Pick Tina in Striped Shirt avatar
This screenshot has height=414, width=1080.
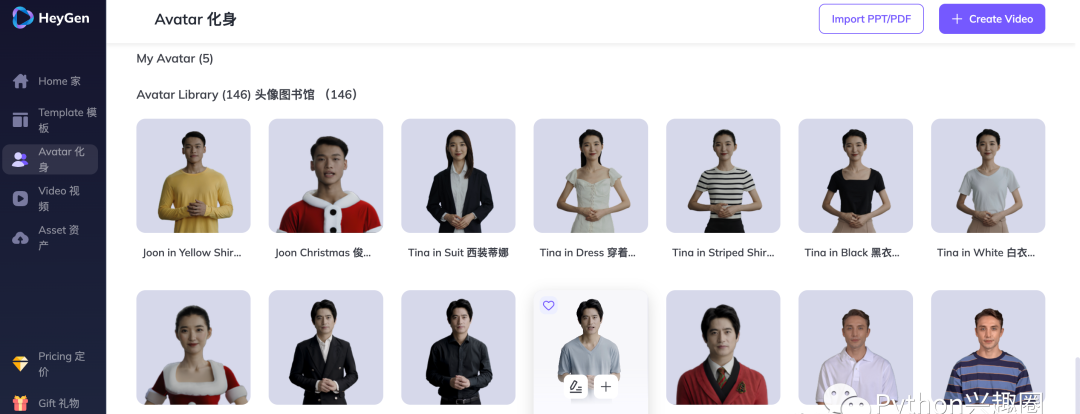[x=722, y=176]
